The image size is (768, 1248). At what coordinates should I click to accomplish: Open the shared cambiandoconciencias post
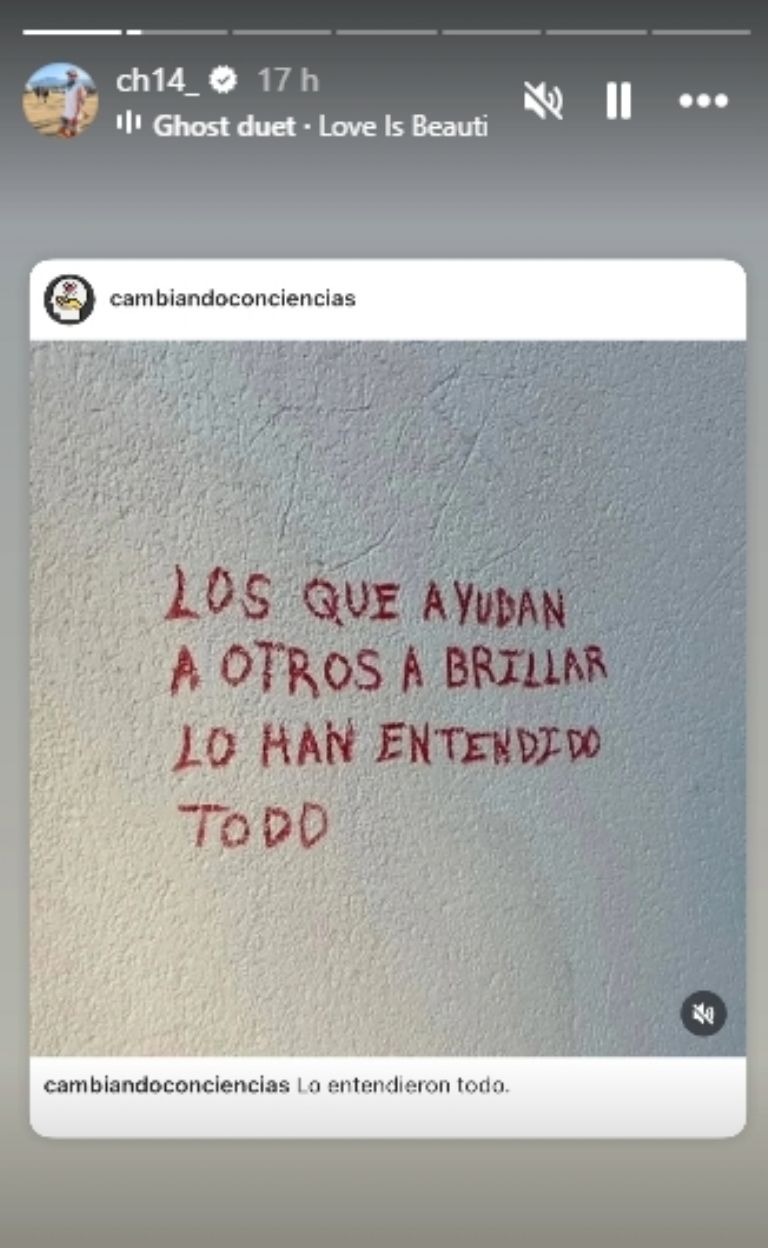(x=387, y=698)
